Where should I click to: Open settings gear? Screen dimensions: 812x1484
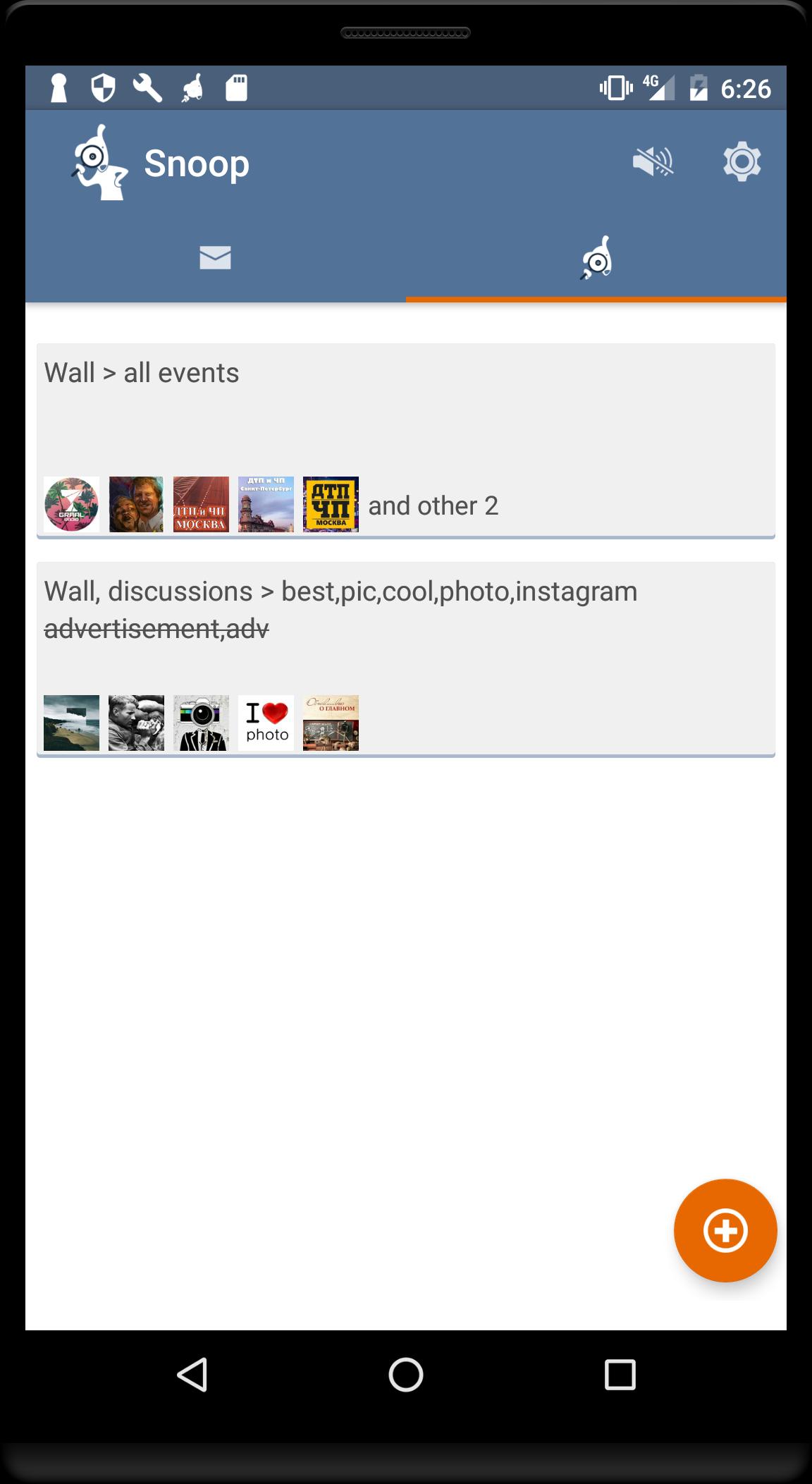tap(742, 162)
